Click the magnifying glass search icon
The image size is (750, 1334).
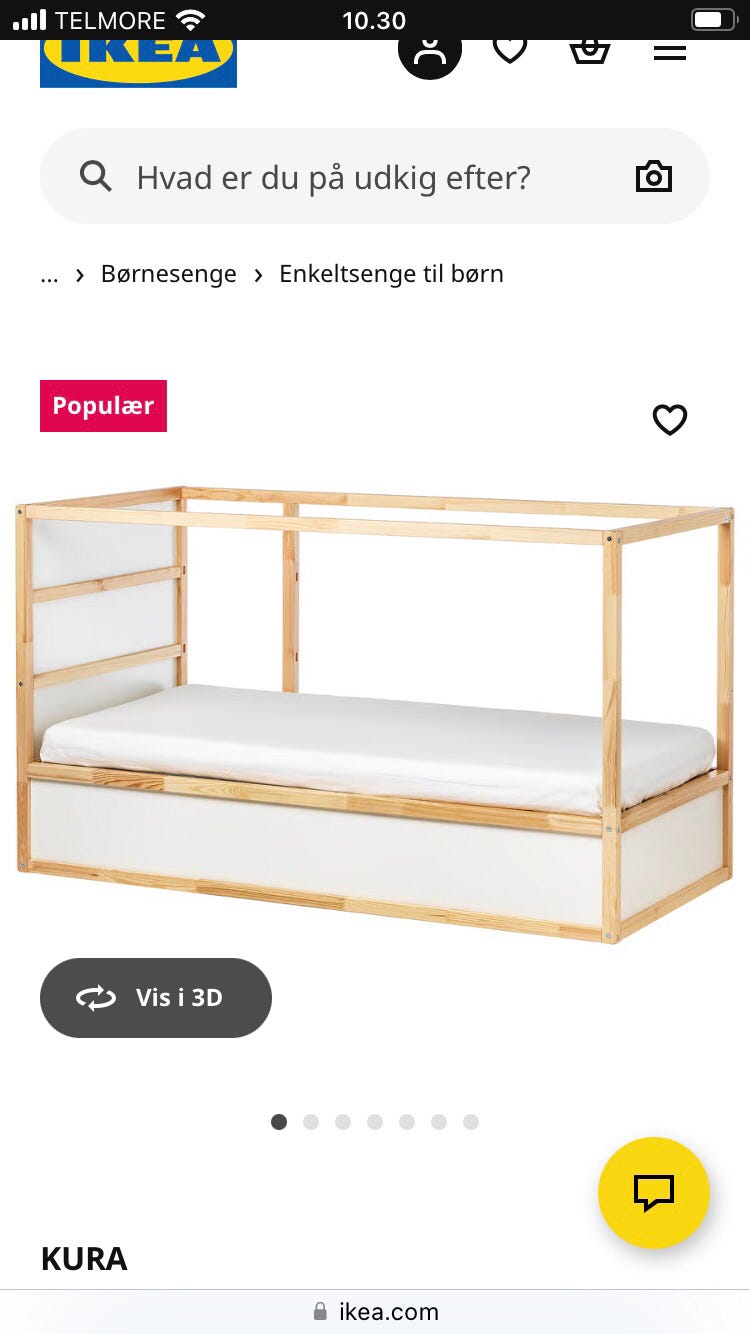(95, 176)
